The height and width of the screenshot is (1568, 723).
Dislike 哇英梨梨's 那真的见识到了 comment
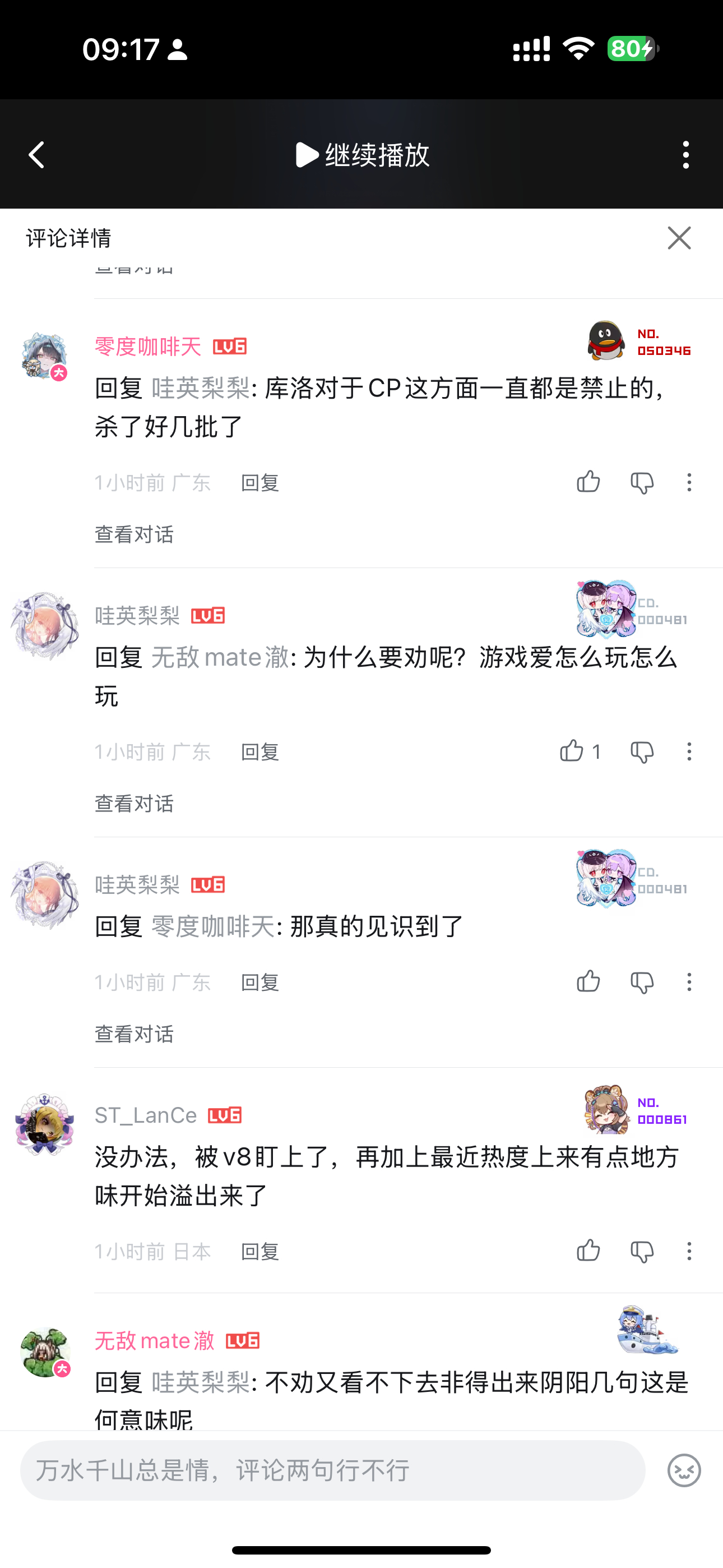(x=641, y=982)
